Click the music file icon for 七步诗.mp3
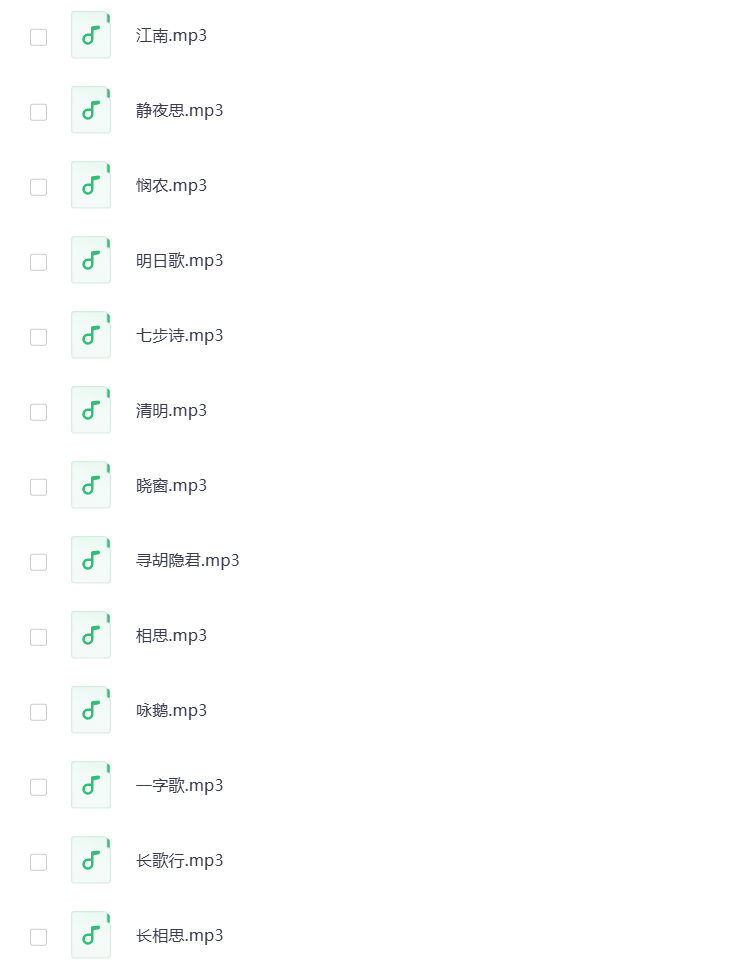The width and height of the screenshot is (733, 965). pos(90,335)
